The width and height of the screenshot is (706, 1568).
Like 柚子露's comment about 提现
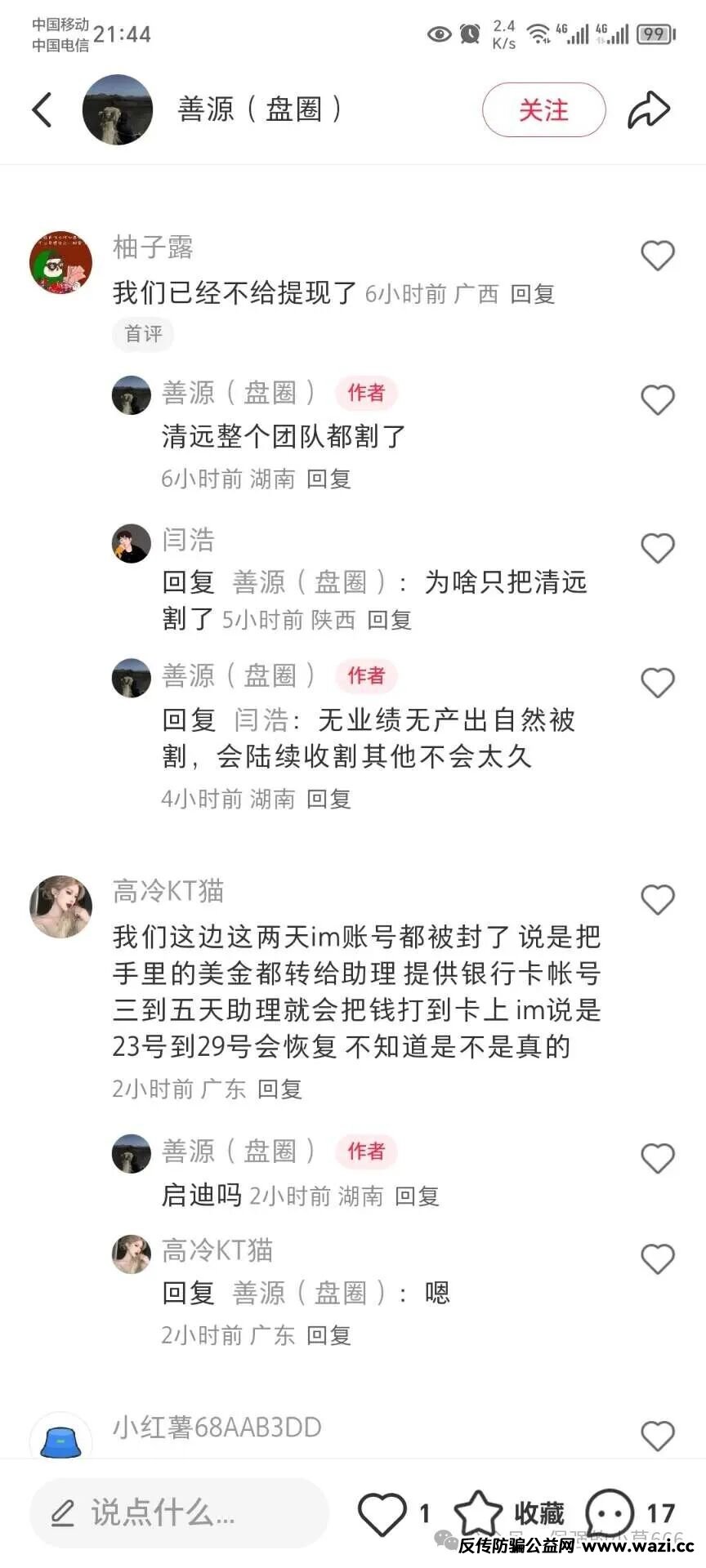click(x=658, y=256)
